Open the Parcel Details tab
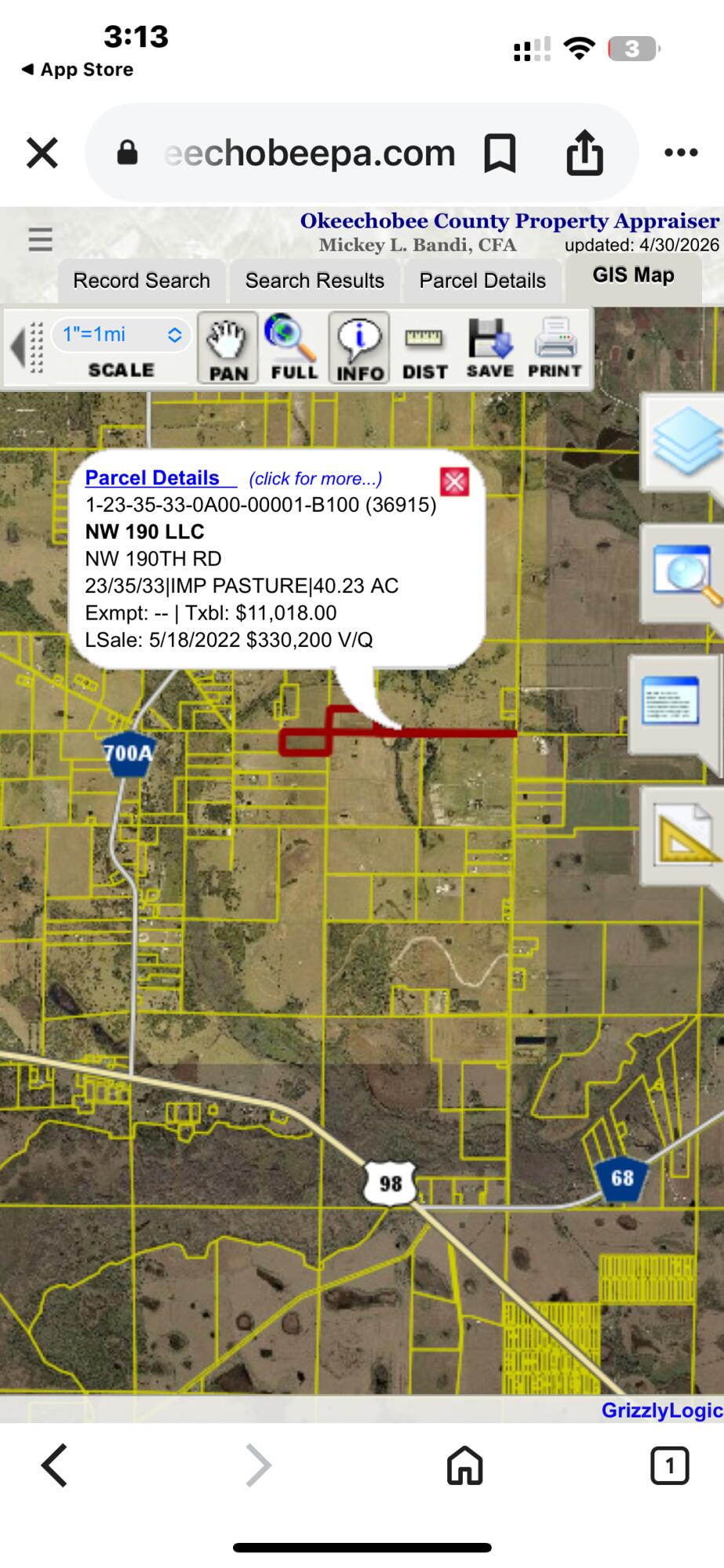Image resolution: width=724 pixels, height=1568 pixels. [x=482, y=281]
